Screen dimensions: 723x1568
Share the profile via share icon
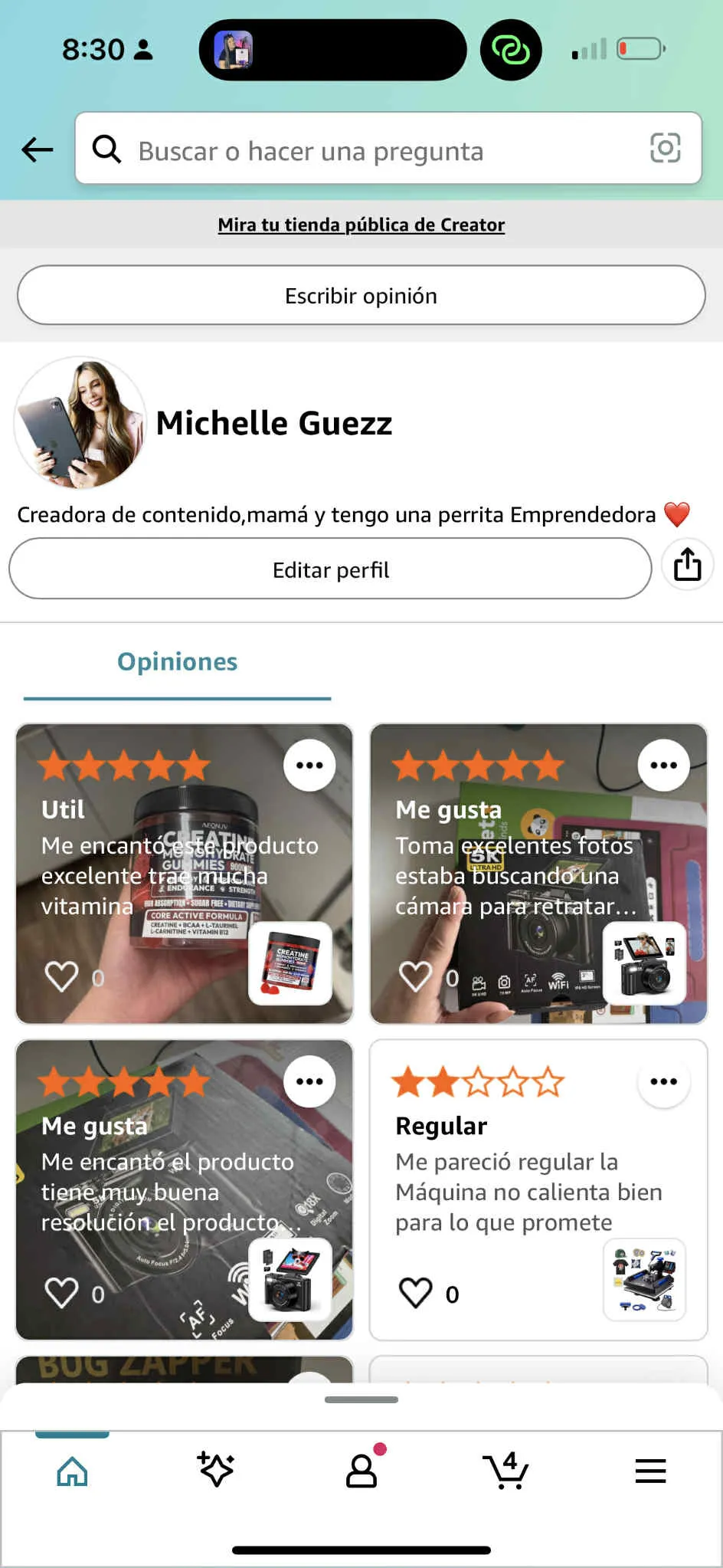tap(687, 565)
